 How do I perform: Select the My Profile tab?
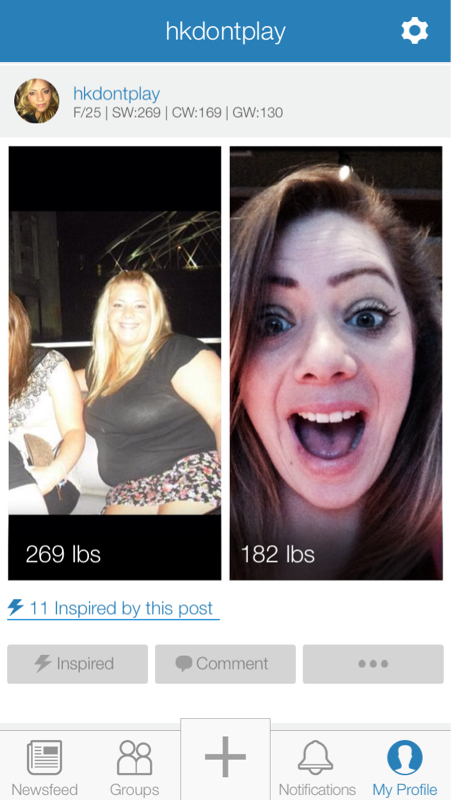[x=405, y=767]
